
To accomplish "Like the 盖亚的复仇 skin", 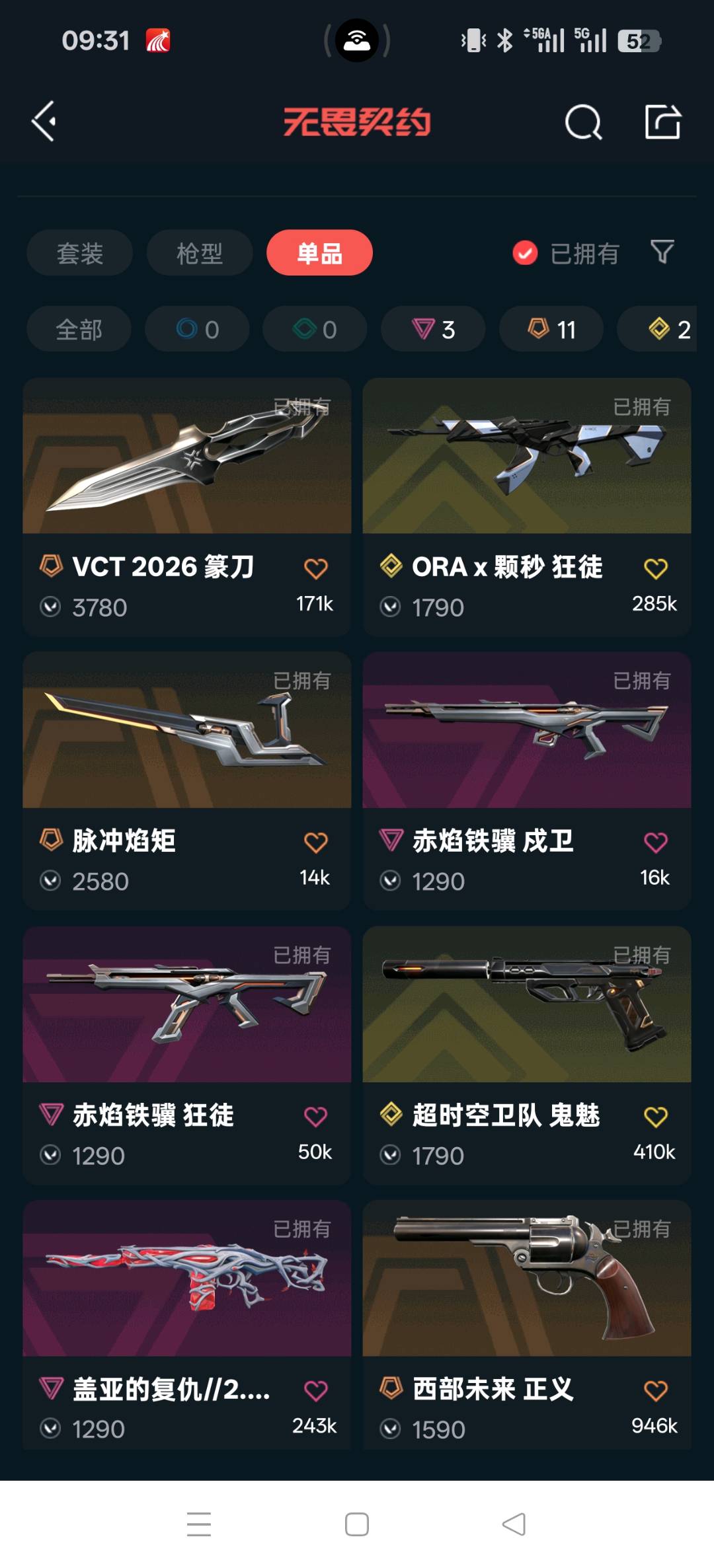I will [315, 1391].
